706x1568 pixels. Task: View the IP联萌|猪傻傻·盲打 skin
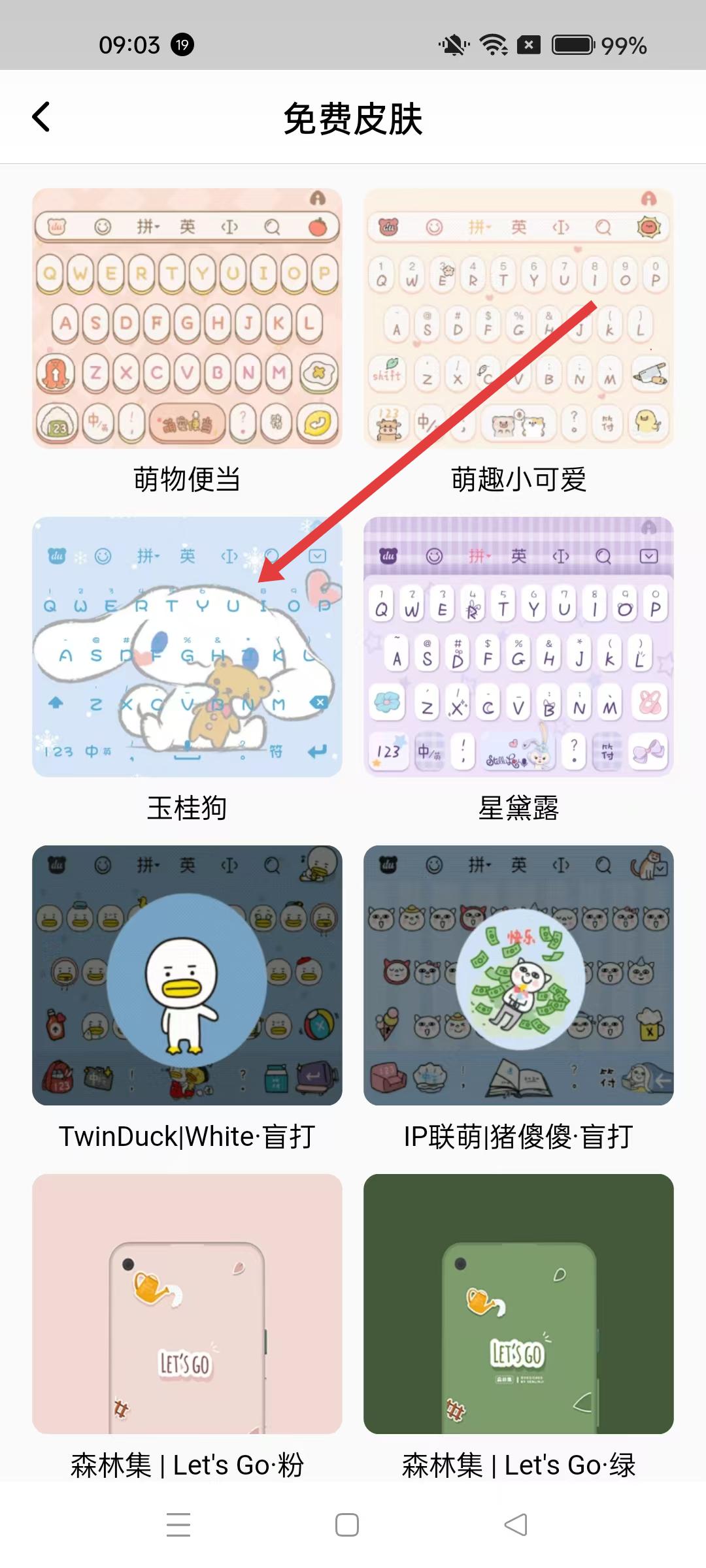click(x=518, y=975)
